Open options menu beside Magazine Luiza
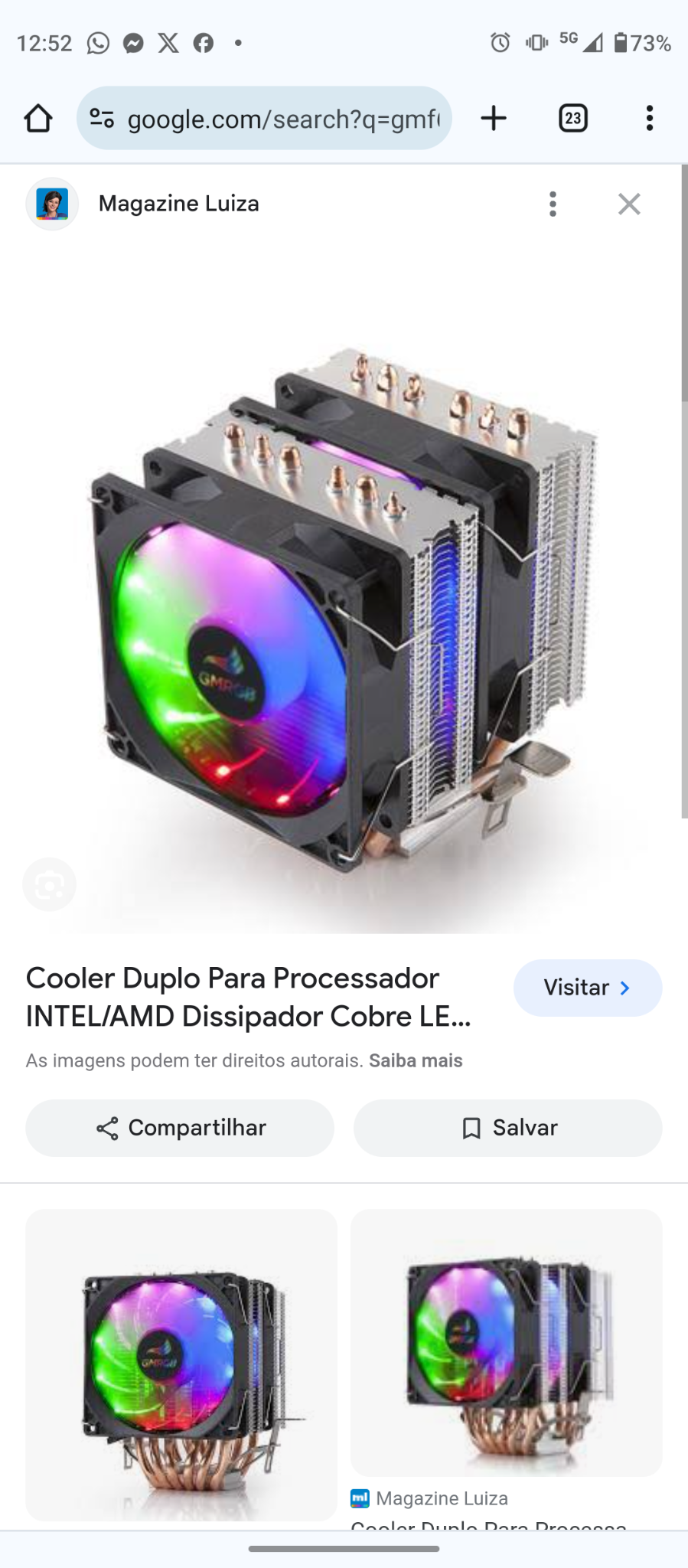The width and height of the screenshot is (688, 1568). click(553, 204)
